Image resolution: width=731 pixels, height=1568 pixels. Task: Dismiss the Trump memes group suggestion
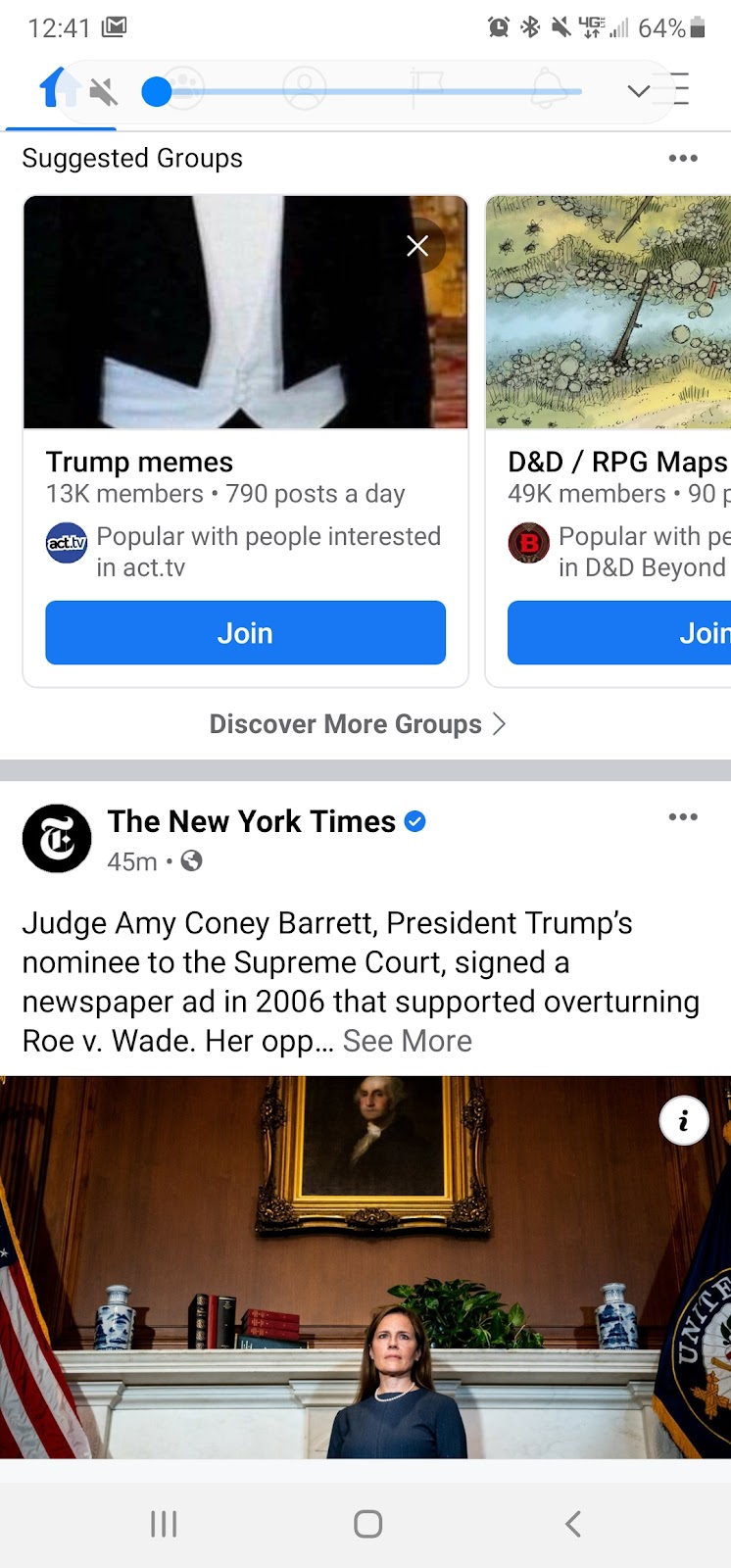click(417, 246)
